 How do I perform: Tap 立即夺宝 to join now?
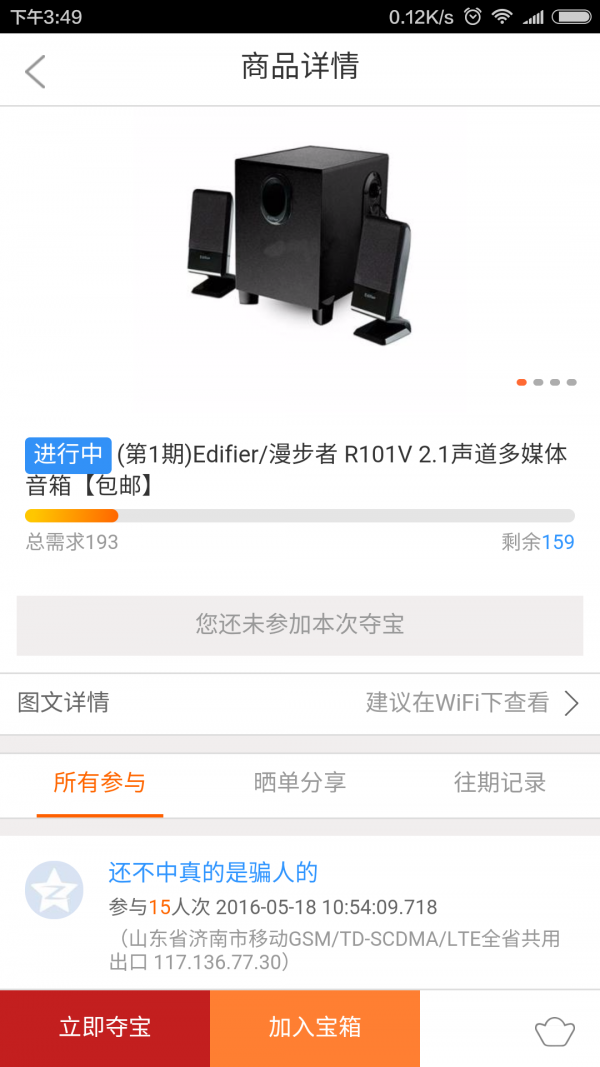105,1028
